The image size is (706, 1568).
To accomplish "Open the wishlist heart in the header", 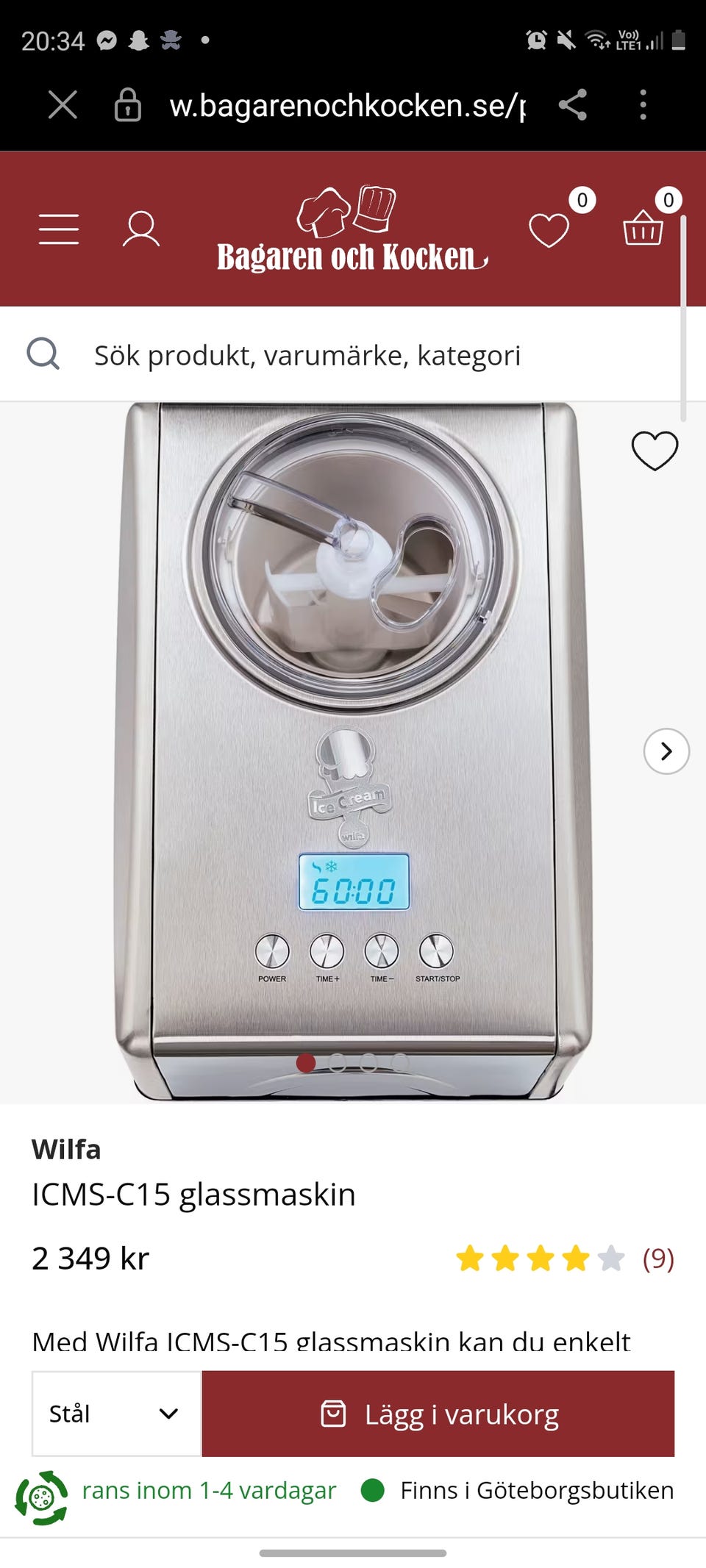I will click(549, 229).
